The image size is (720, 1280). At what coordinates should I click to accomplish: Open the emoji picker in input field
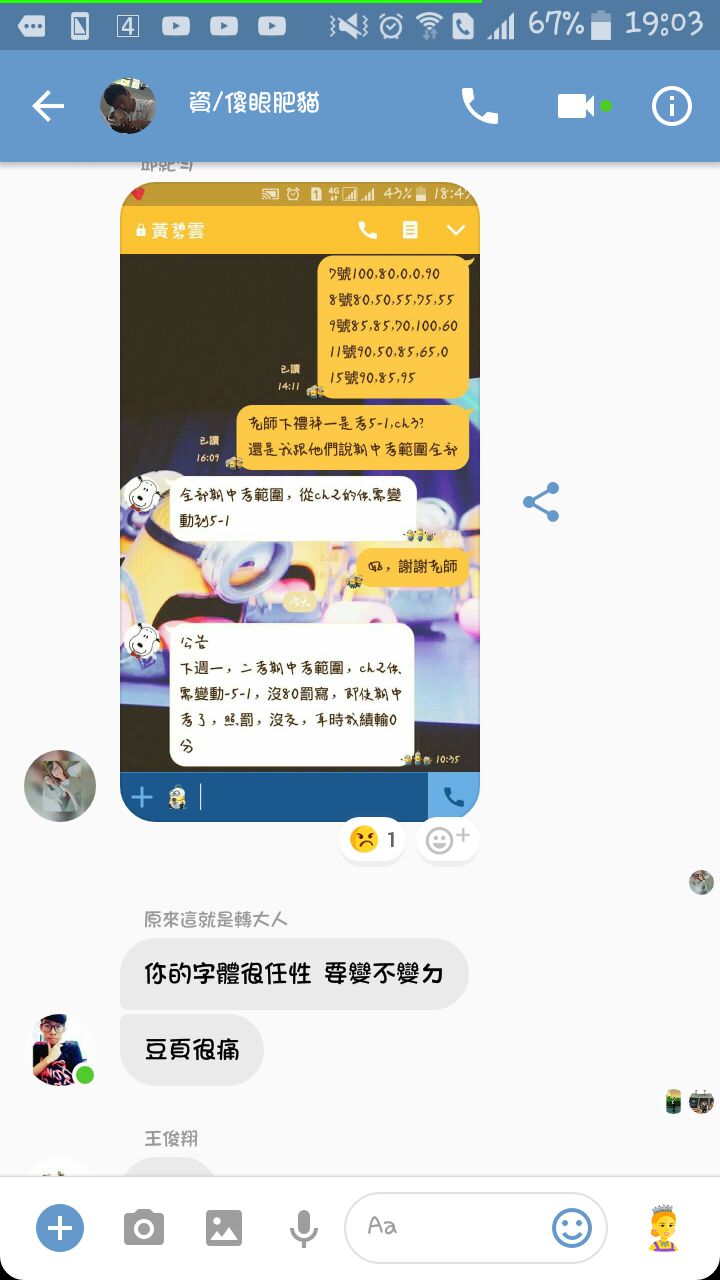coord(572,1227)
